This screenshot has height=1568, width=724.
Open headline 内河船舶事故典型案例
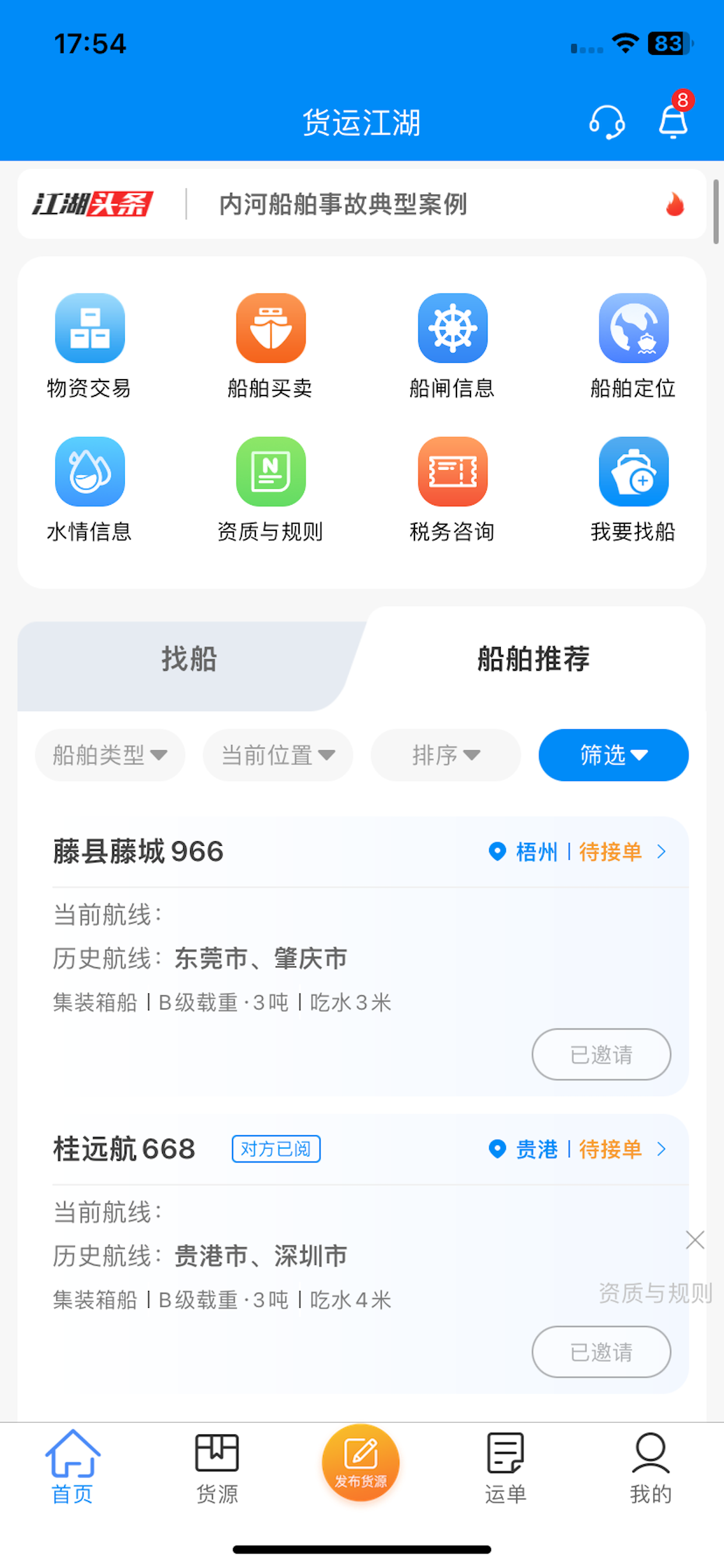pyautogui.click(x=343, y=205)
